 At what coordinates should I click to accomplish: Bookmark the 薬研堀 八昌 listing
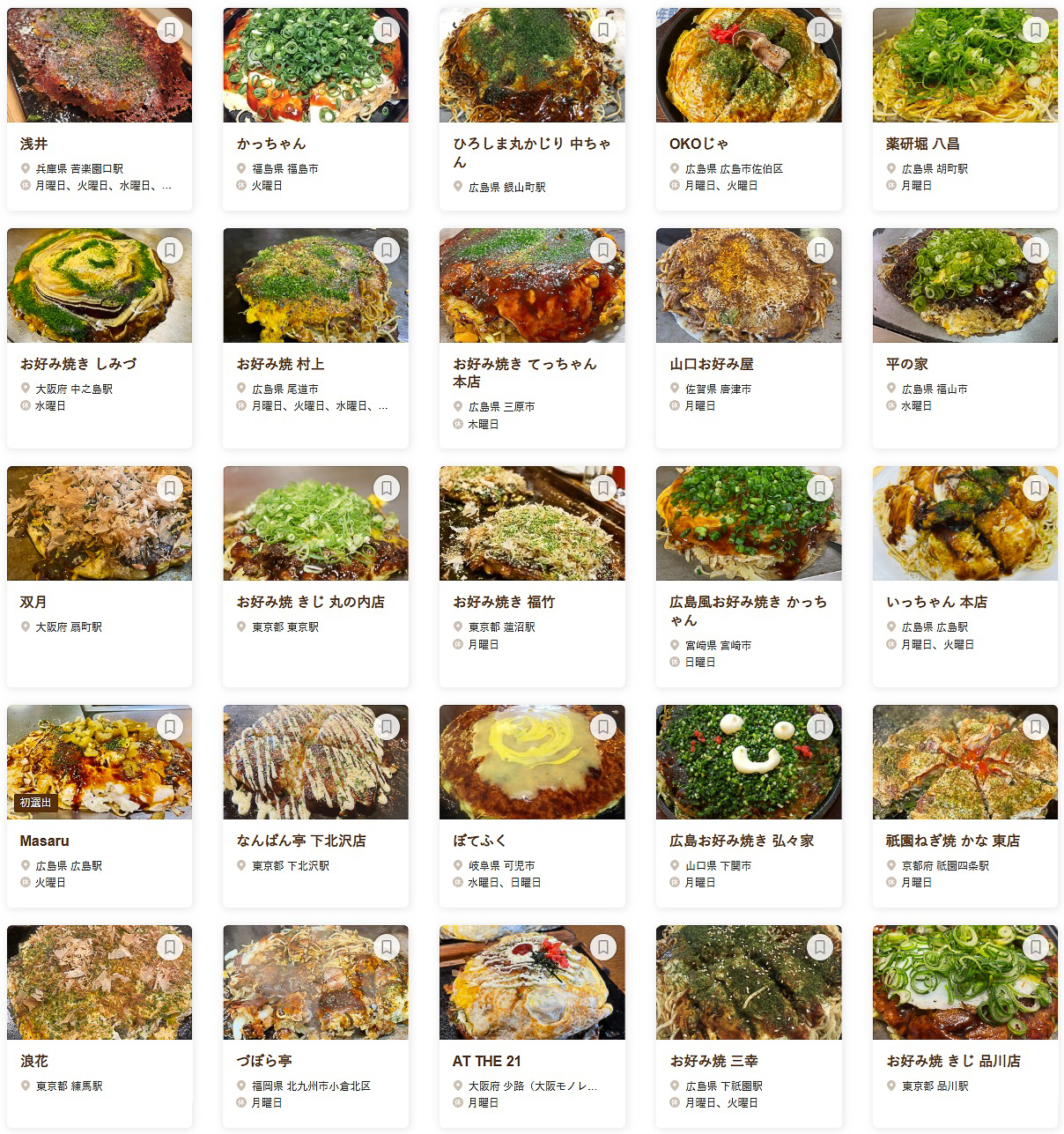tap(1037, 29)
